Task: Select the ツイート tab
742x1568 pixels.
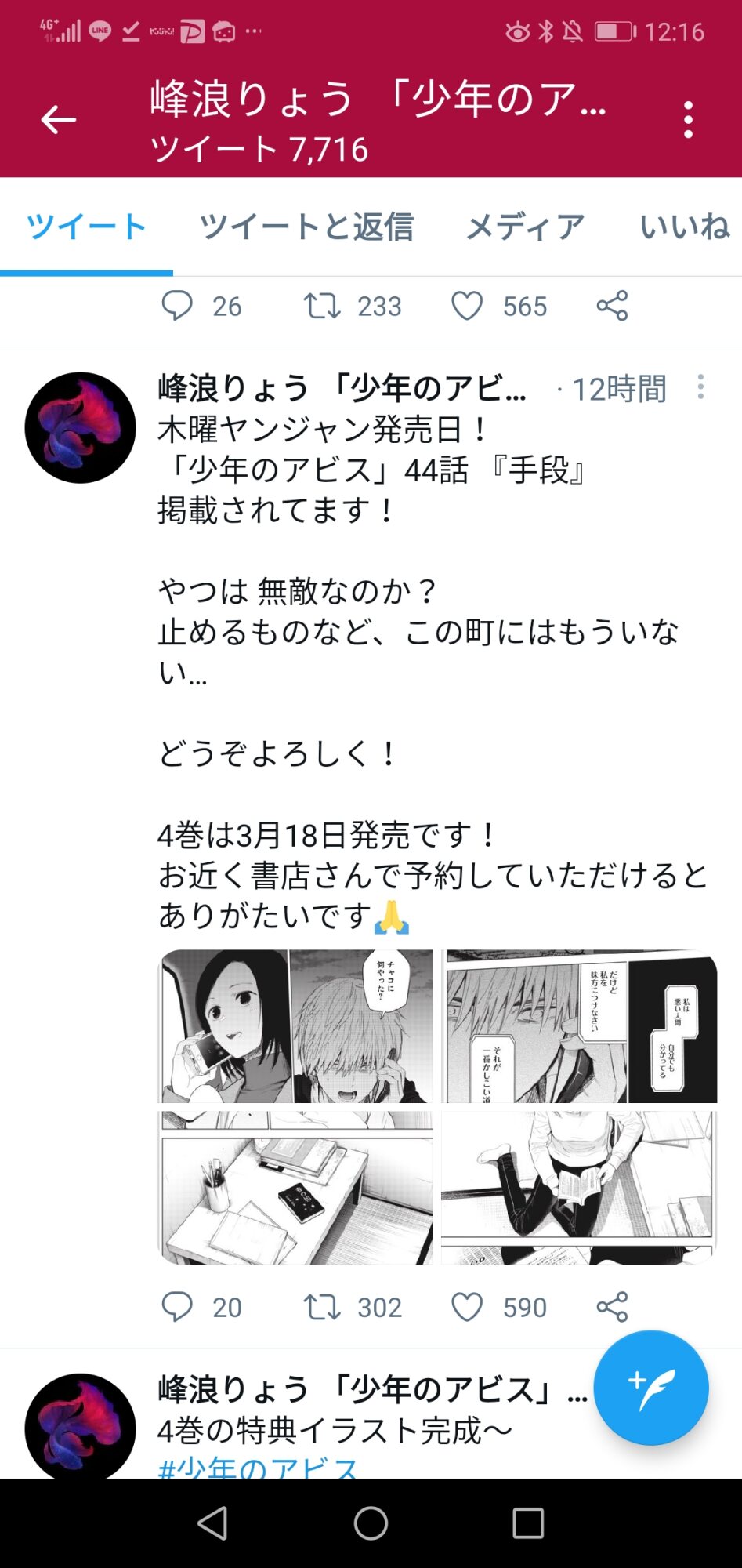Action: click(x=86, y=227)
